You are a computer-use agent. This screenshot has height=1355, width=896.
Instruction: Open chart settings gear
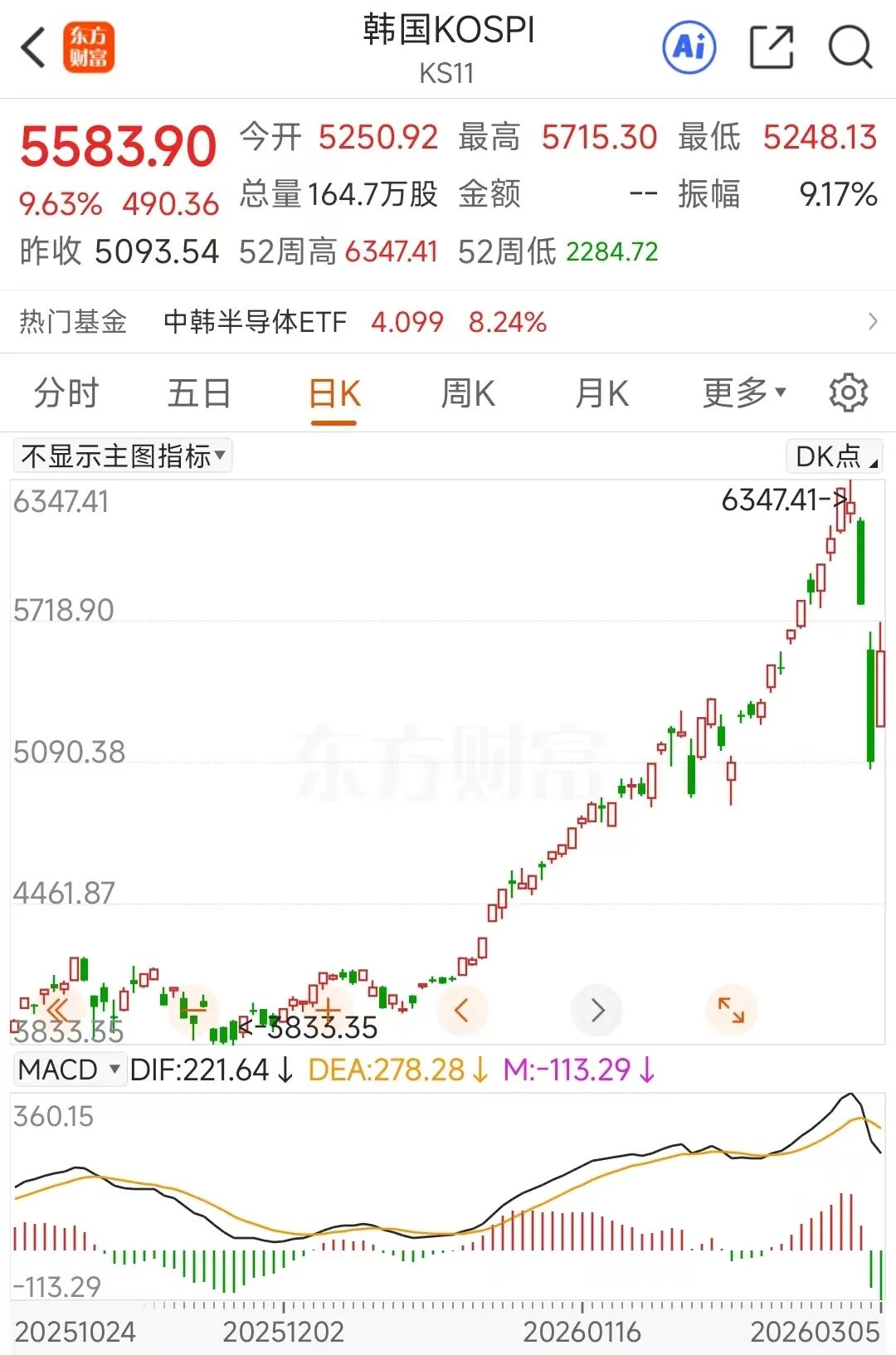pyautogui.click(x=848, y=392)
